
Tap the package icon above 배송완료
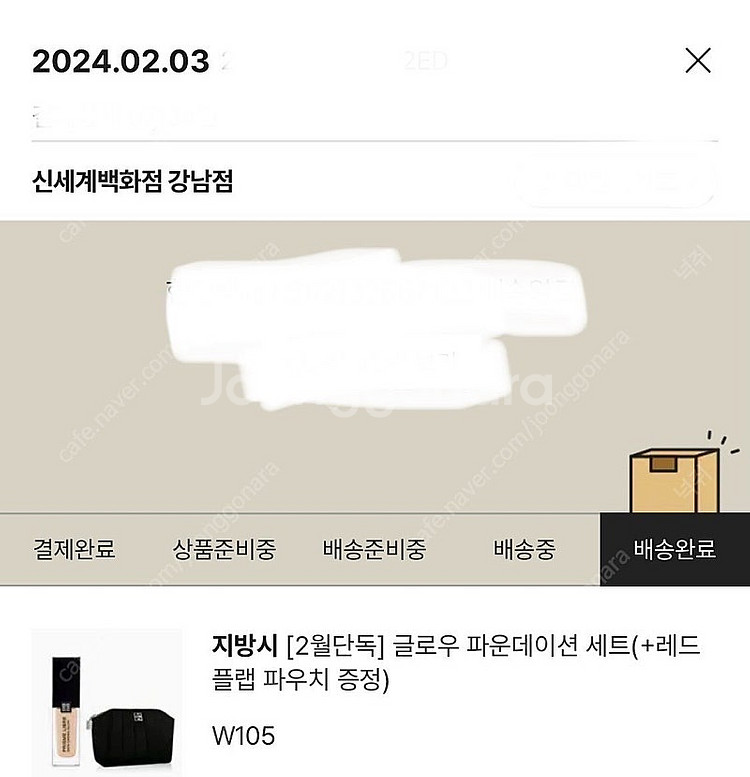pyautogui.click(x=666, y=470)
